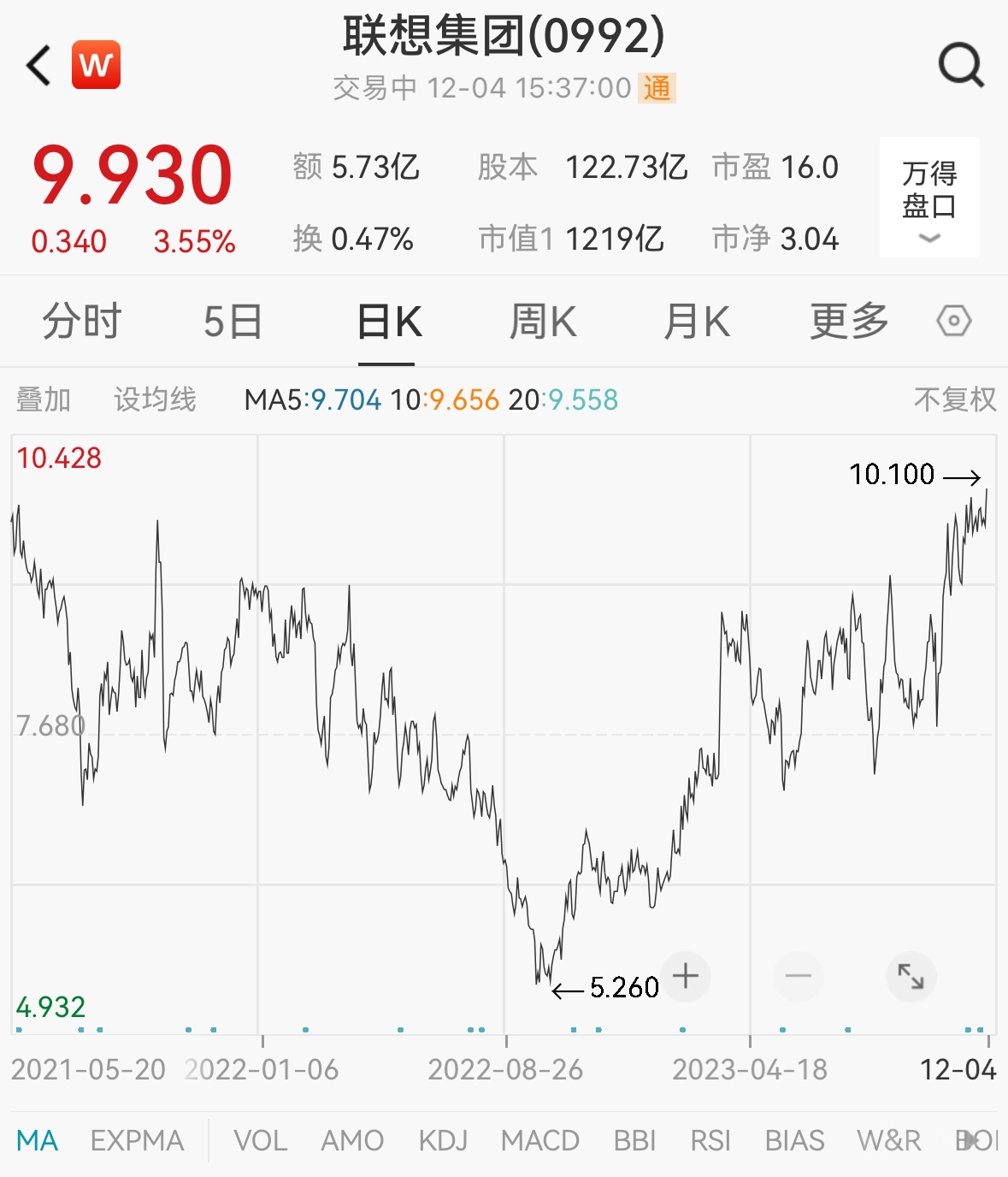Zoom in the chart with plus button

(x=686, y=976)
